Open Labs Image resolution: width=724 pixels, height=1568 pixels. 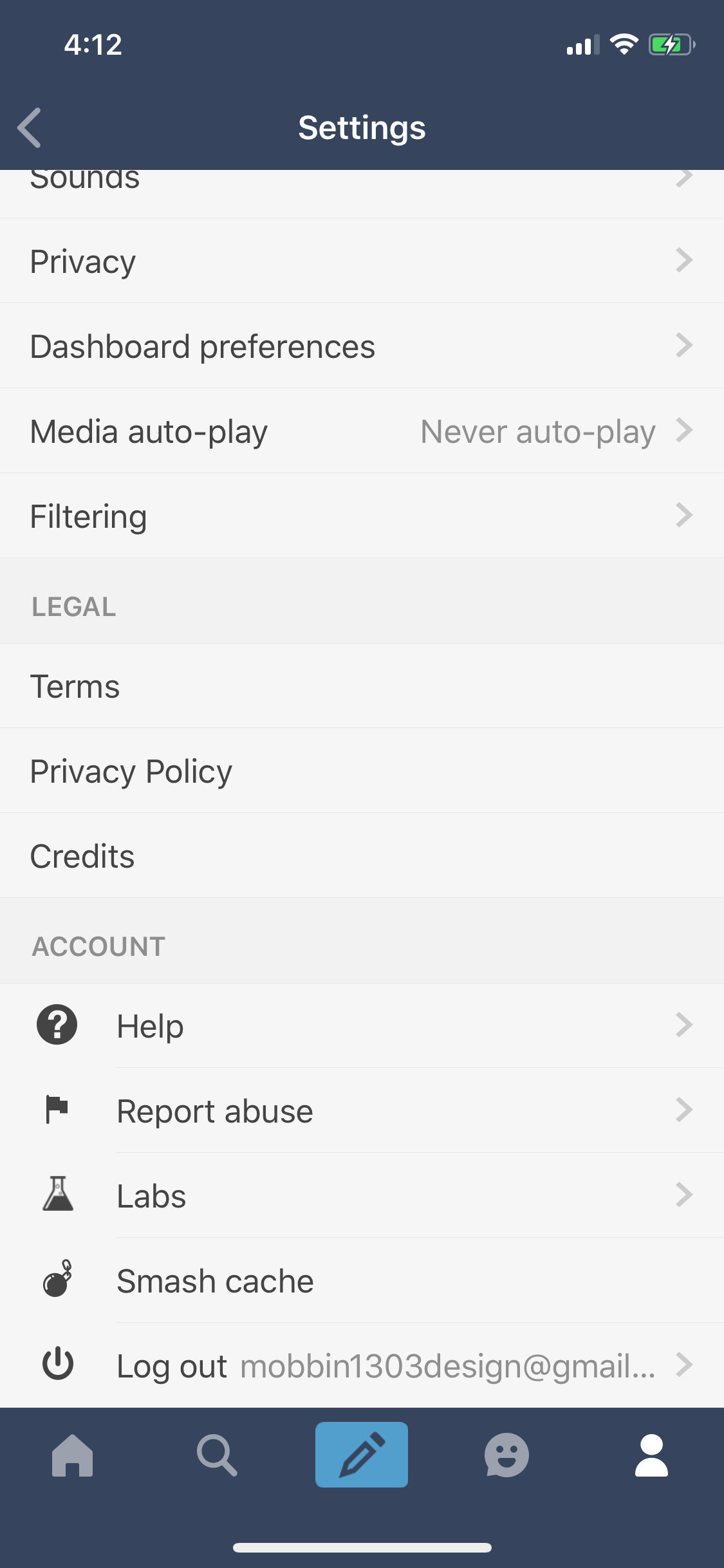362,1195
